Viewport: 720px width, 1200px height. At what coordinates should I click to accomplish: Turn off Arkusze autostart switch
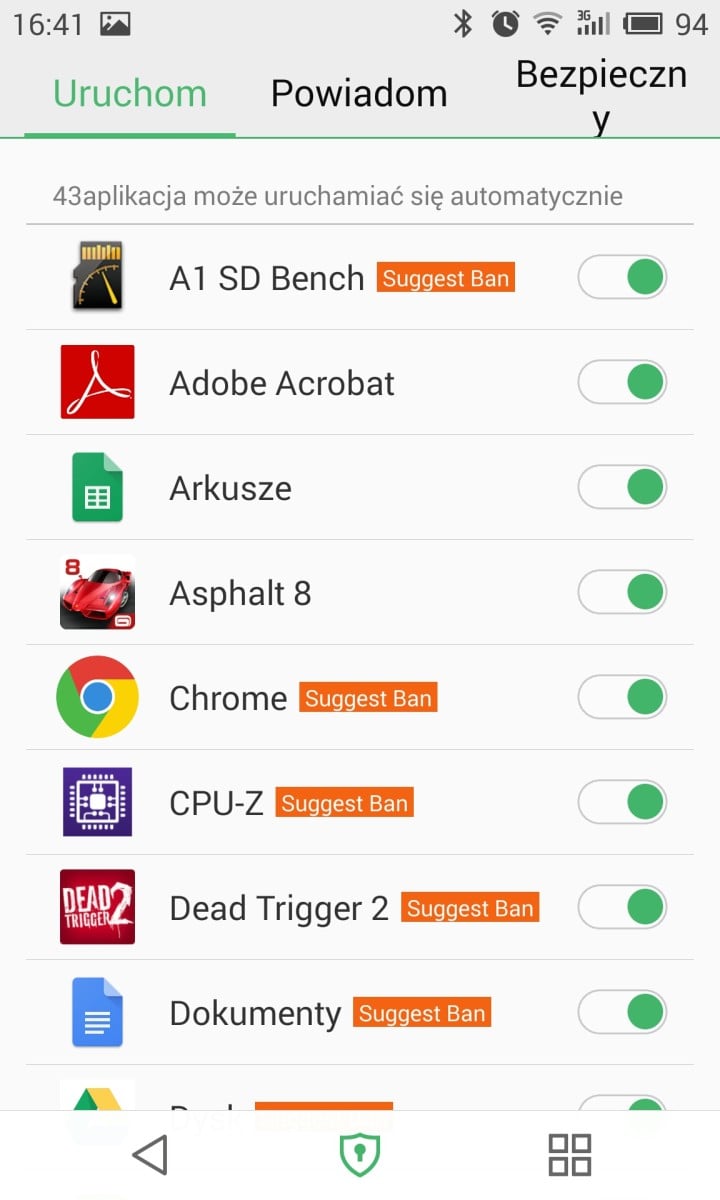622,487
